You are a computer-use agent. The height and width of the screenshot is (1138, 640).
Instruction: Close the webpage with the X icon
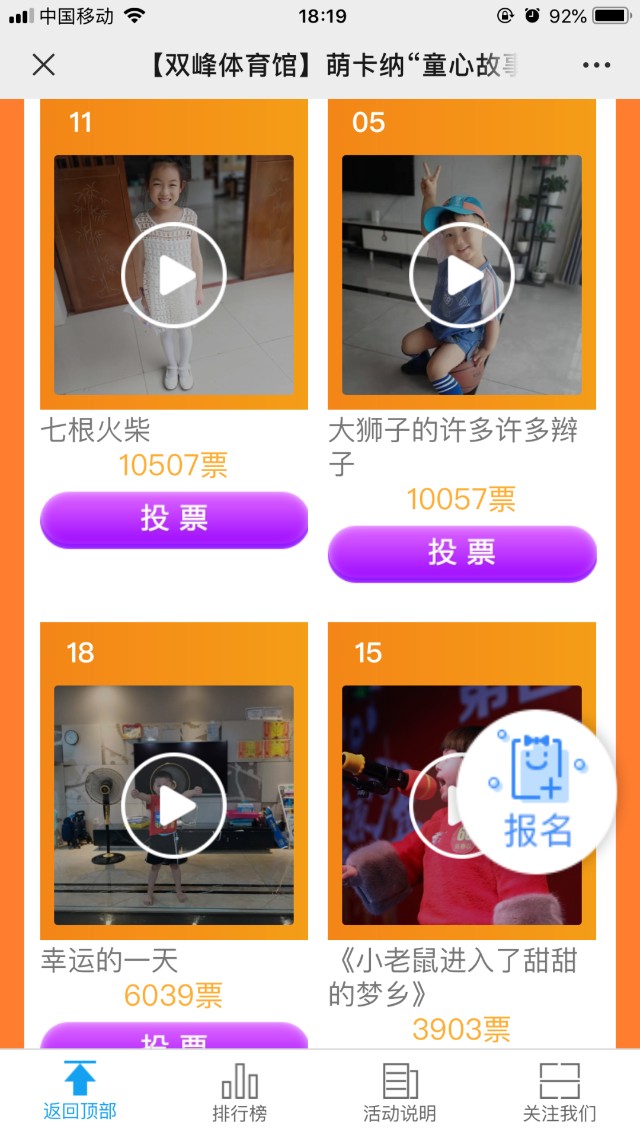click(44, 65)
